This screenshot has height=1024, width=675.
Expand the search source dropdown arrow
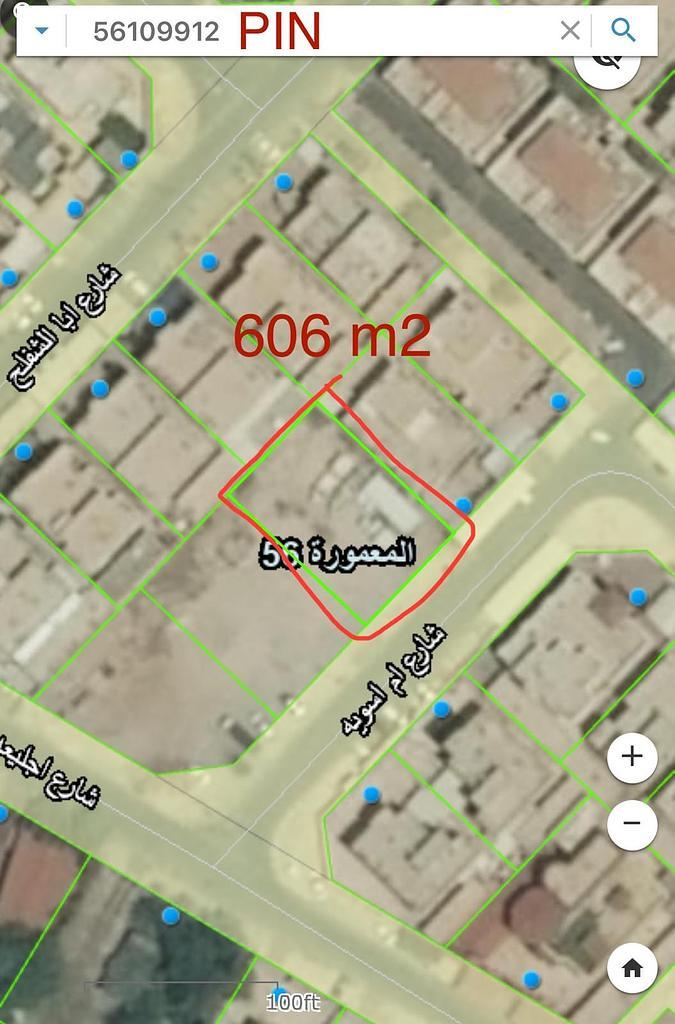point(41,30)
